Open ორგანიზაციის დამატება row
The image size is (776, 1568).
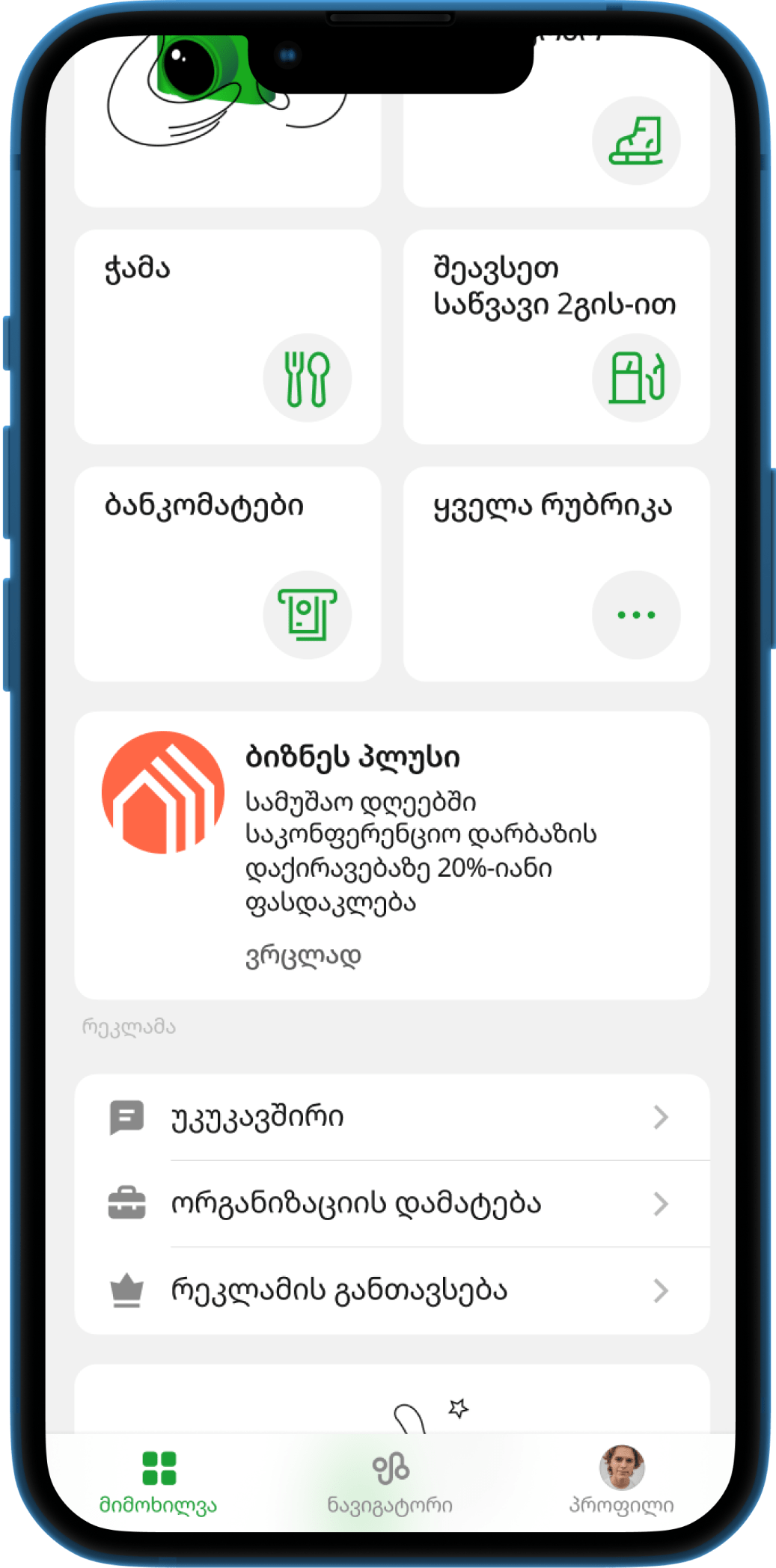pos(392,1204)
